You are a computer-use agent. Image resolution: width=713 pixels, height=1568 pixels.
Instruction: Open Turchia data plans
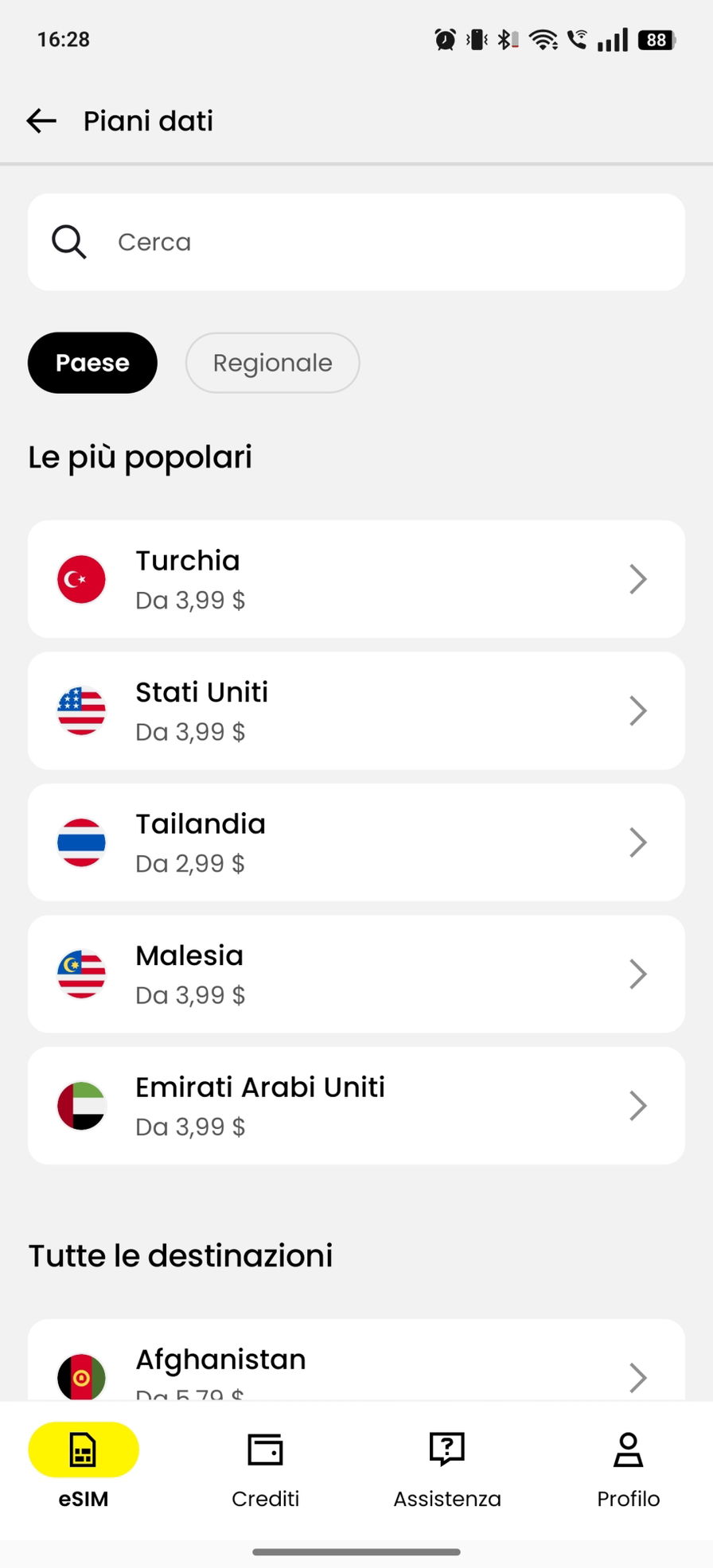point(356,579)
